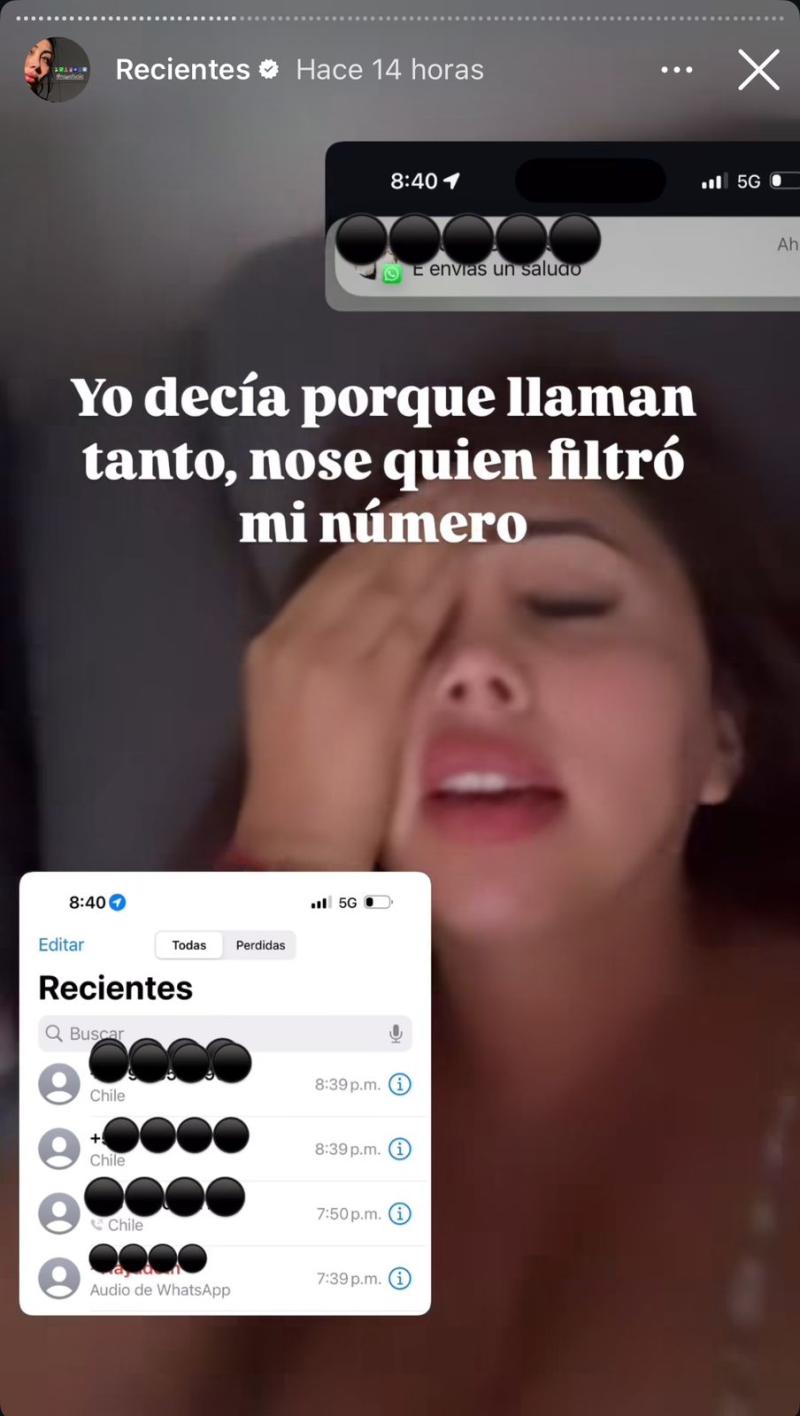Screen dimensions: 800x1416
Task: Tap the battery indicator in the call list status bar
Action: [x=378, y=902]
